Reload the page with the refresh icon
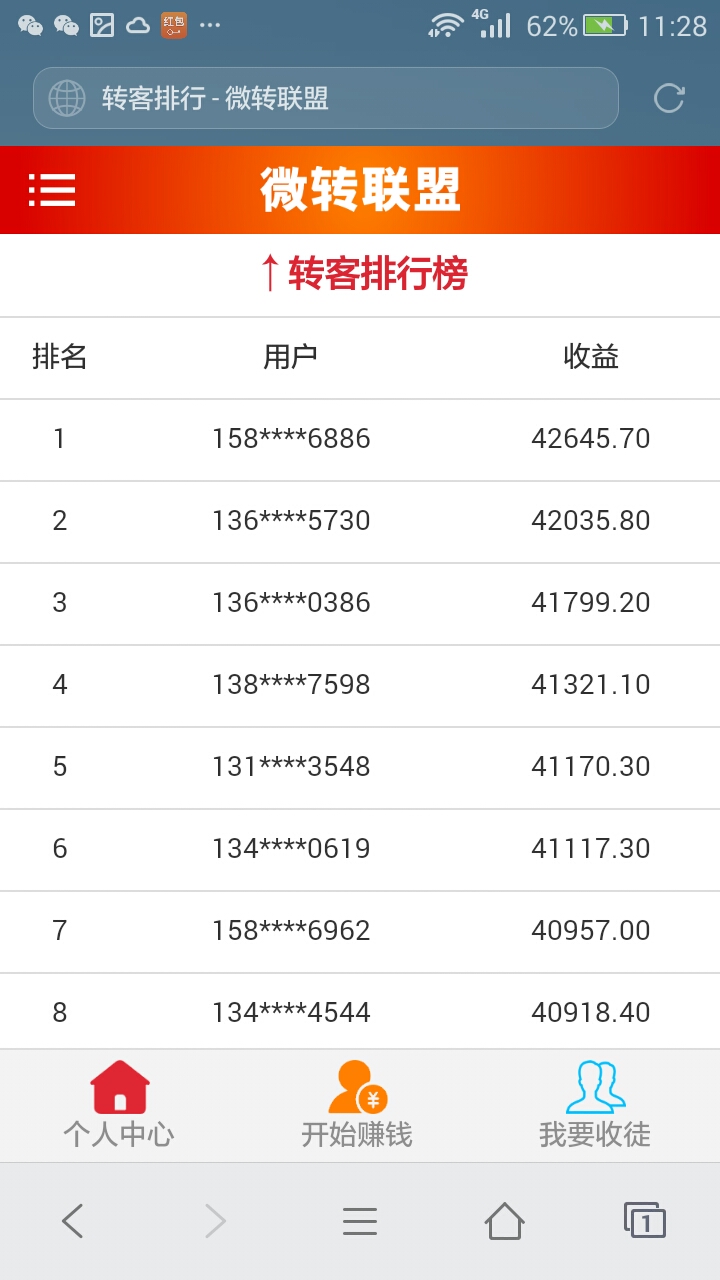Image resolution: width=720 pixels, height=1280 pixels. [x=668, y=98]
